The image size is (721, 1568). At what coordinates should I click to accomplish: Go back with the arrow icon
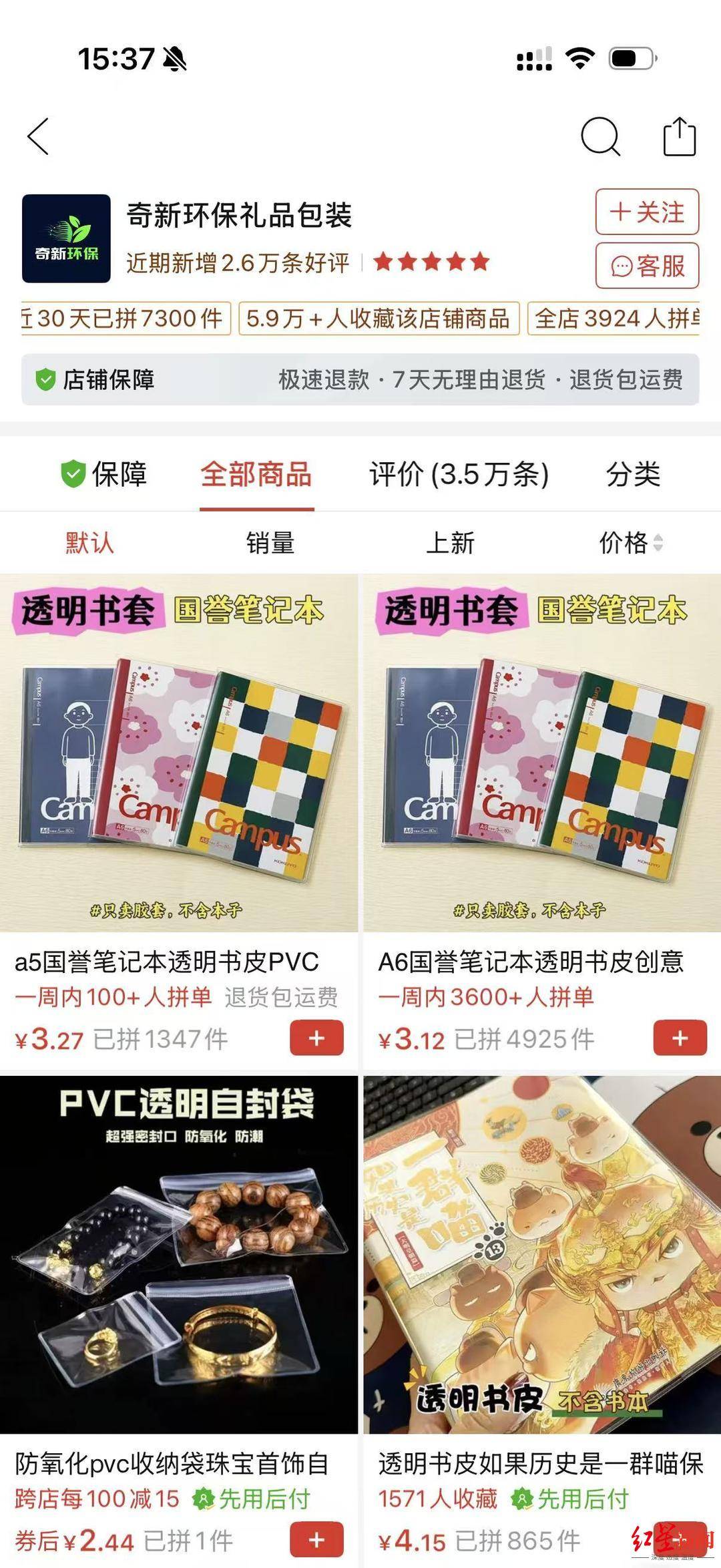click(x=39, y=137)
